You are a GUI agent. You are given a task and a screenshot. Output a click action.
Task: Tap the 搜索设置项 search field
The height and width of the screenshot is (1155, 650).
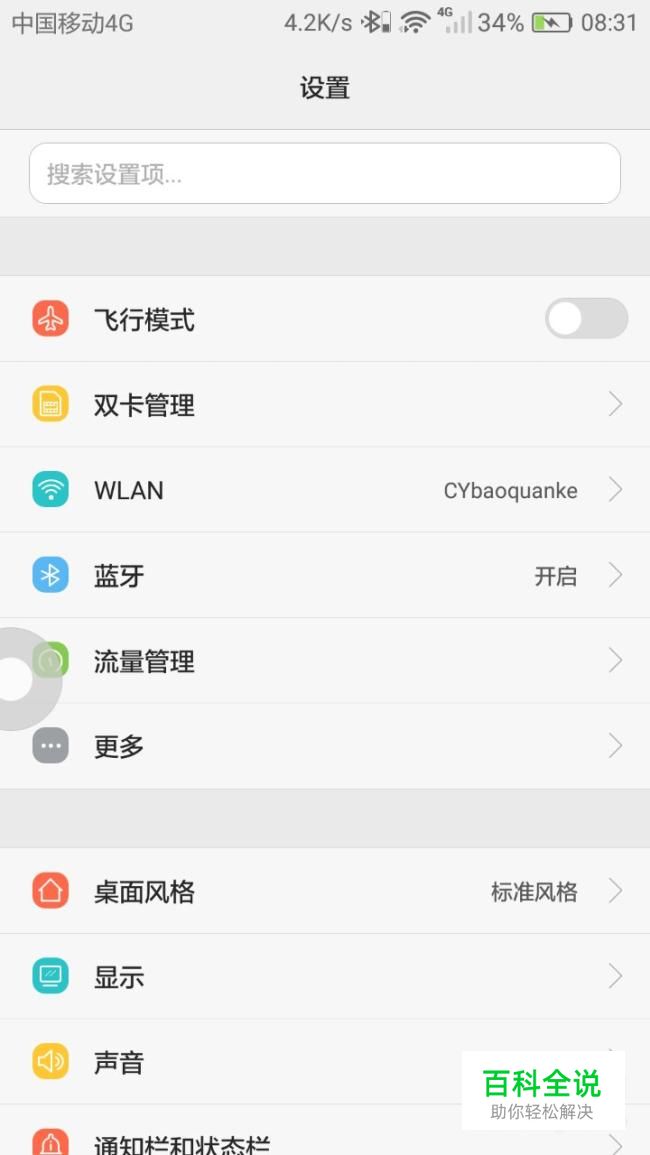point(324,174)
